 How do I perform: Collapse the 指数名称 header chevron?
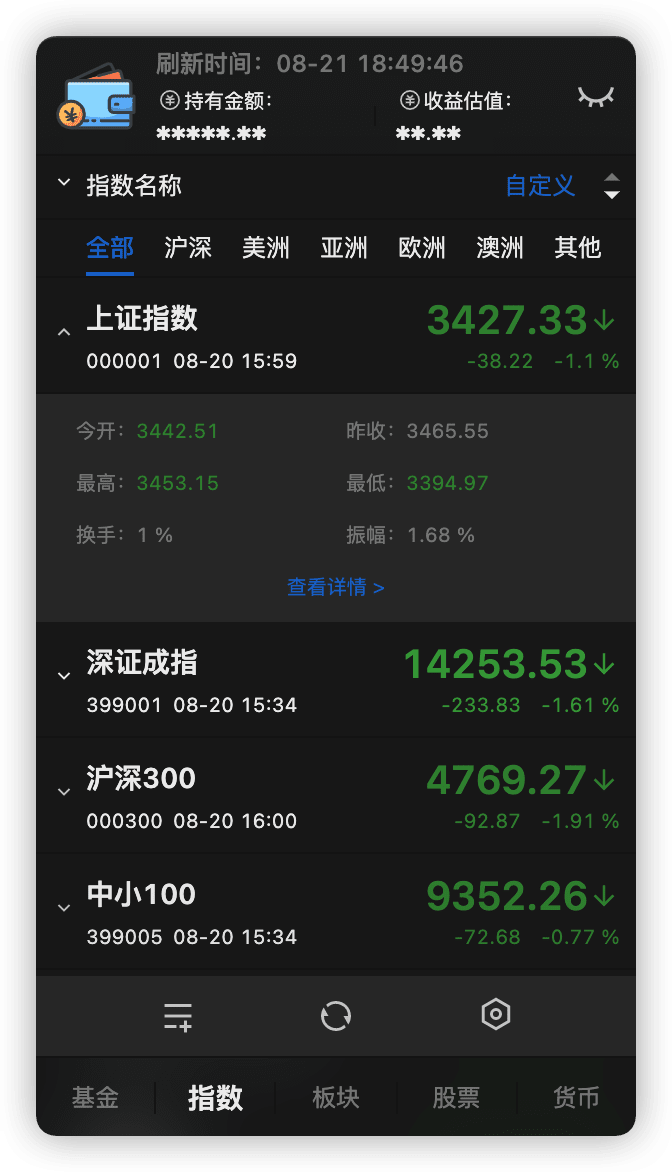(x=64, y=184)
